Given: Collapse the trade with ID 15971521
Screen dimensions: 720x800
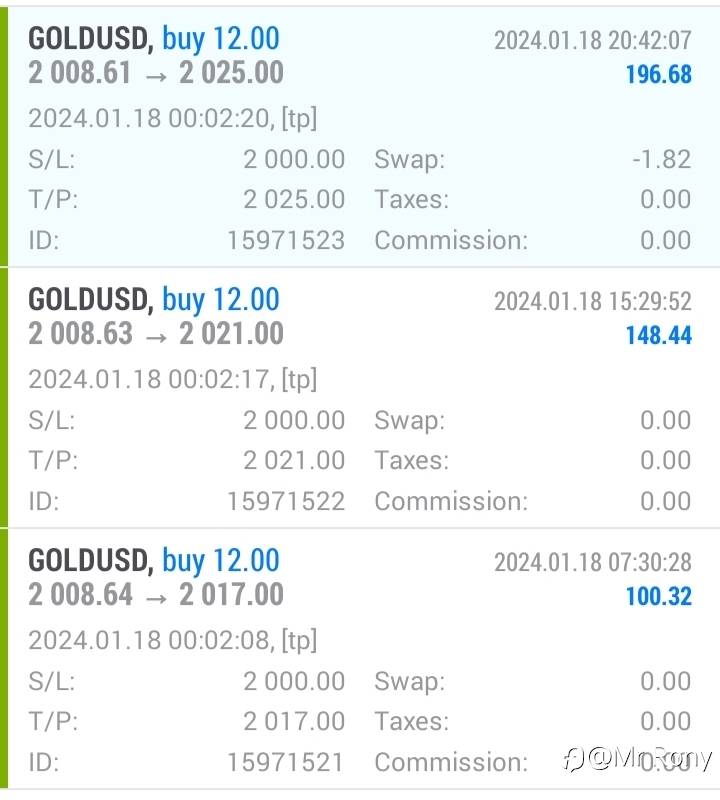Looking at the screenshot, I should (x=360, y=577).
